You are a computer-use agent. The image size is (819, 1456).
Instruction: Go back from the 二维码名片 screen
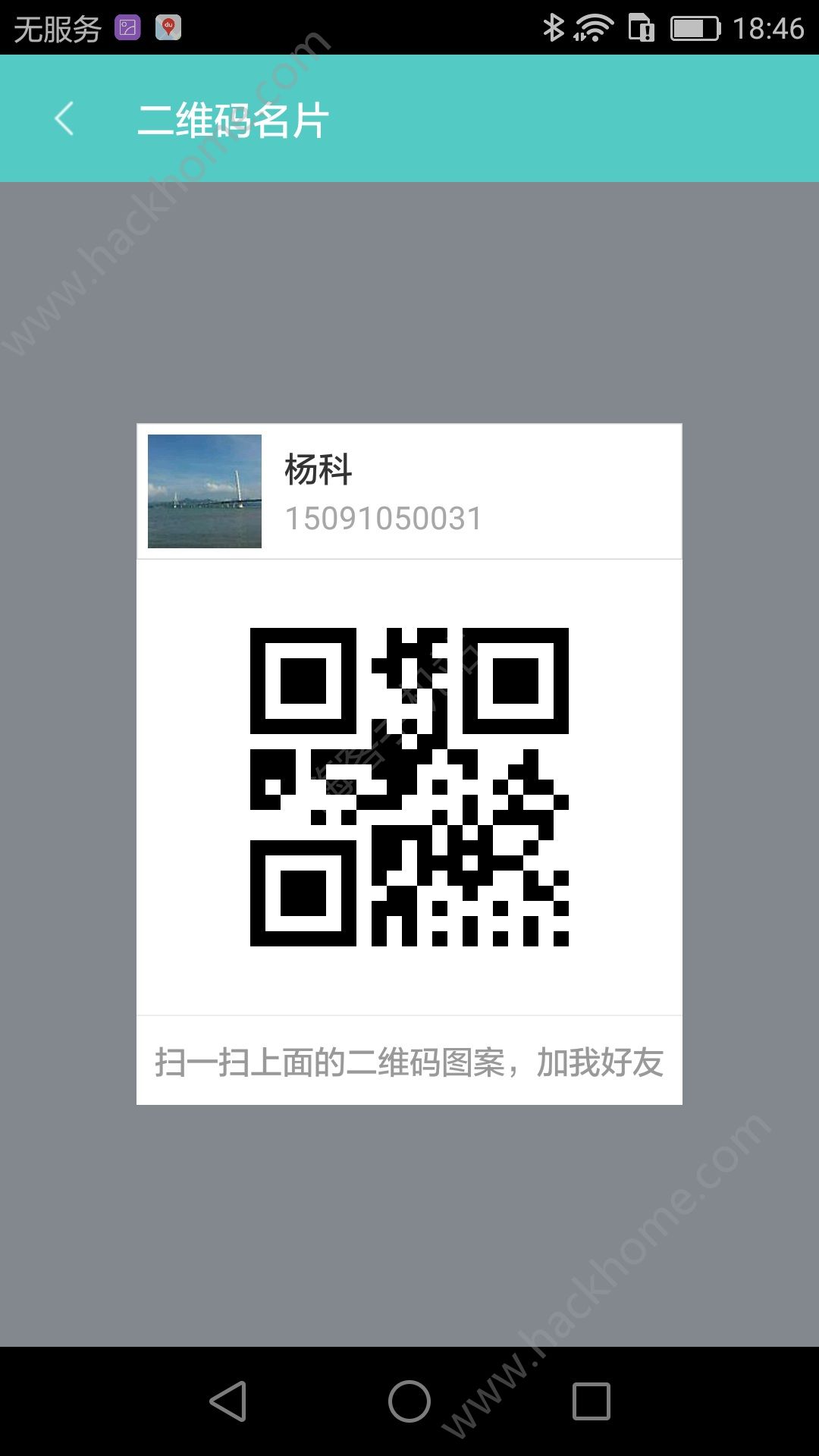pos(65,119)
